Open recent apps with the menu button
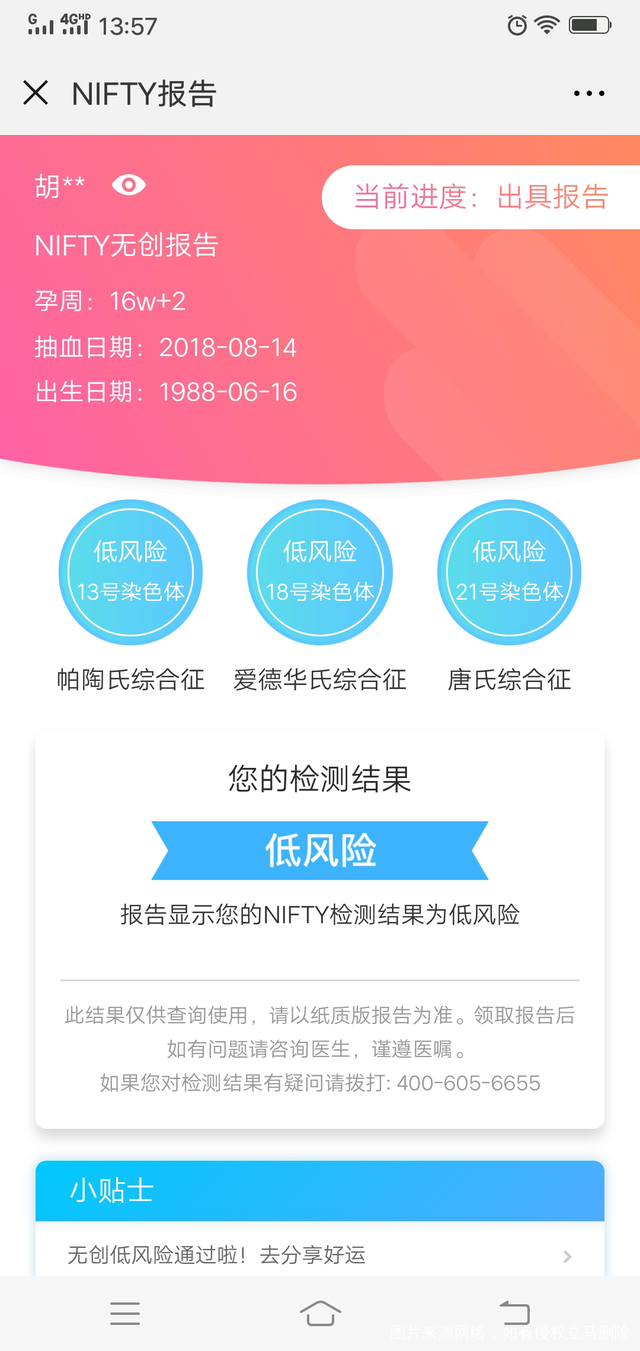The image size is (640, 1351). [x=125, y=1313]
